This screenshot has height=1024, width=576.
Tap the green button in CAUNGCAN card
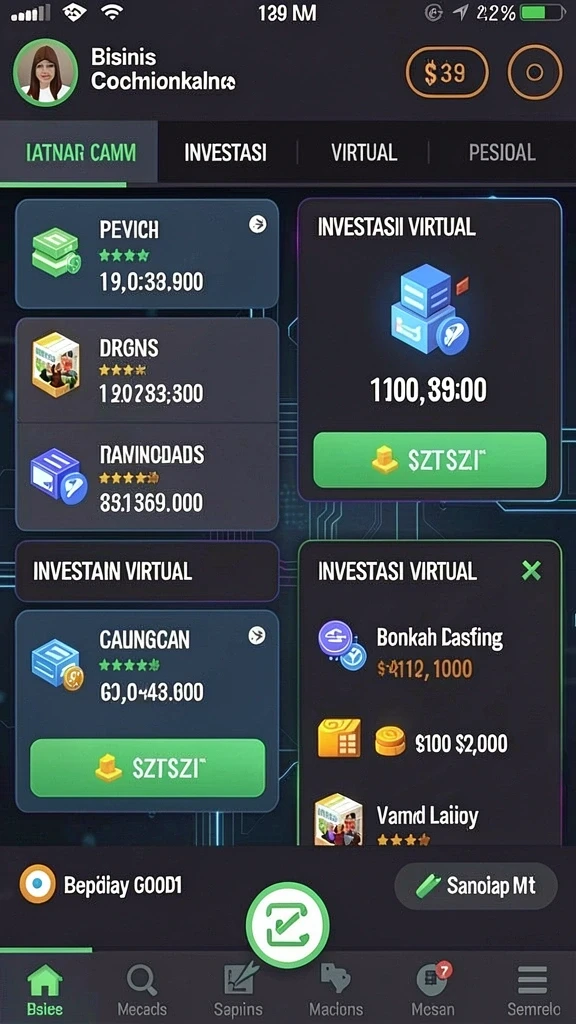point(148,768)
